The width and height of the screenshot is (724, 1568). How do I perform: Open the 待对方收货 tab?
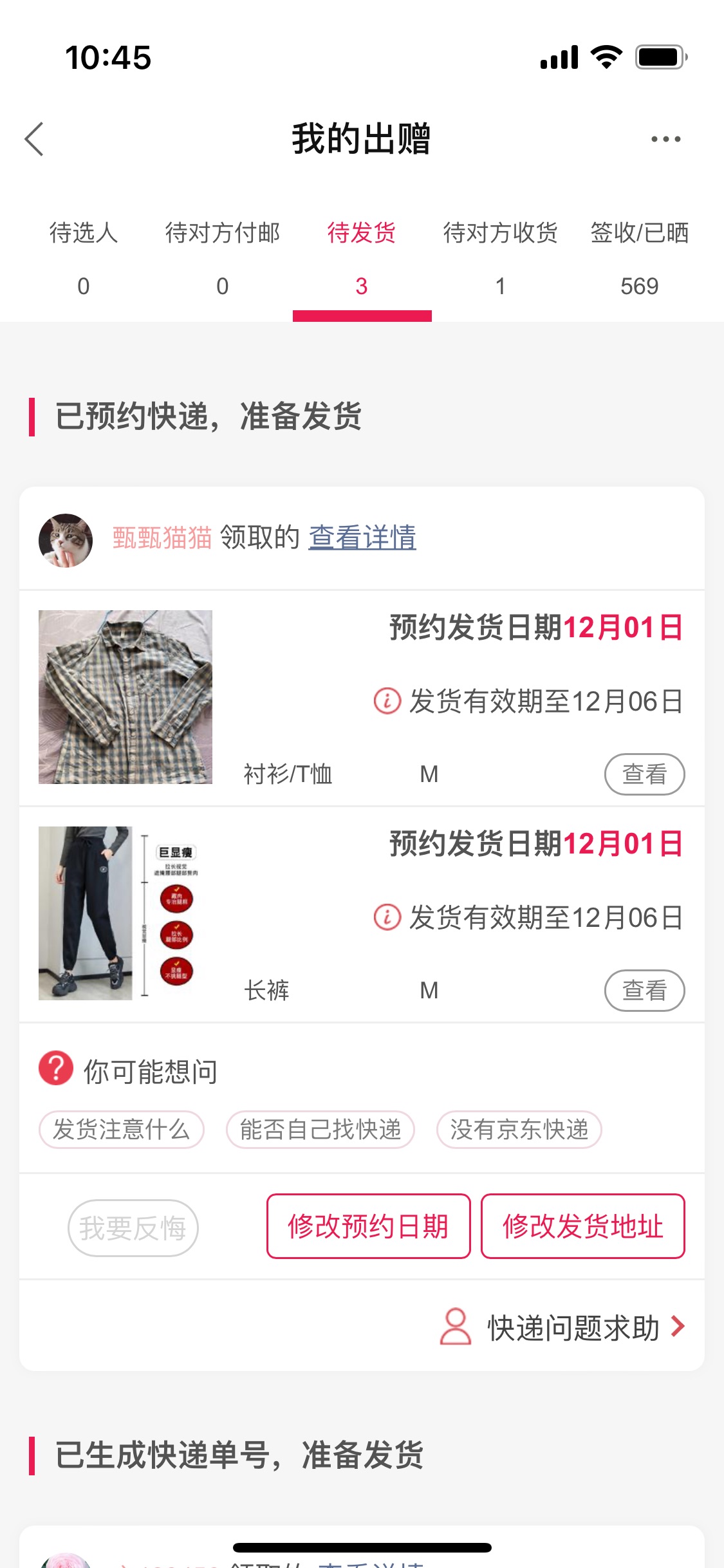(x=501, y=259)
